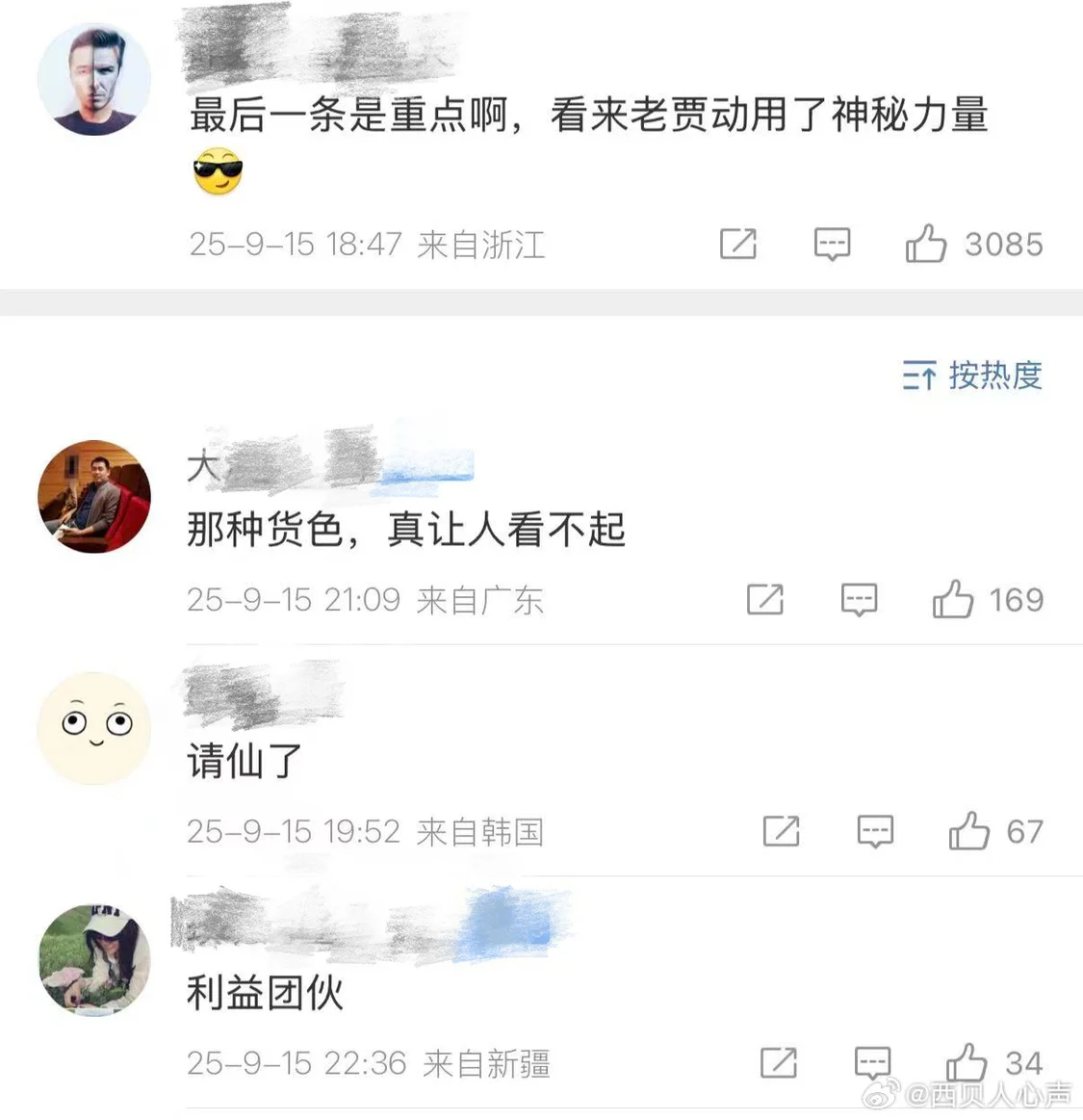1083x1120 pixels.
Task: Like the comment 那种货色，真让人看不起
Action: (x=952, y=599)
